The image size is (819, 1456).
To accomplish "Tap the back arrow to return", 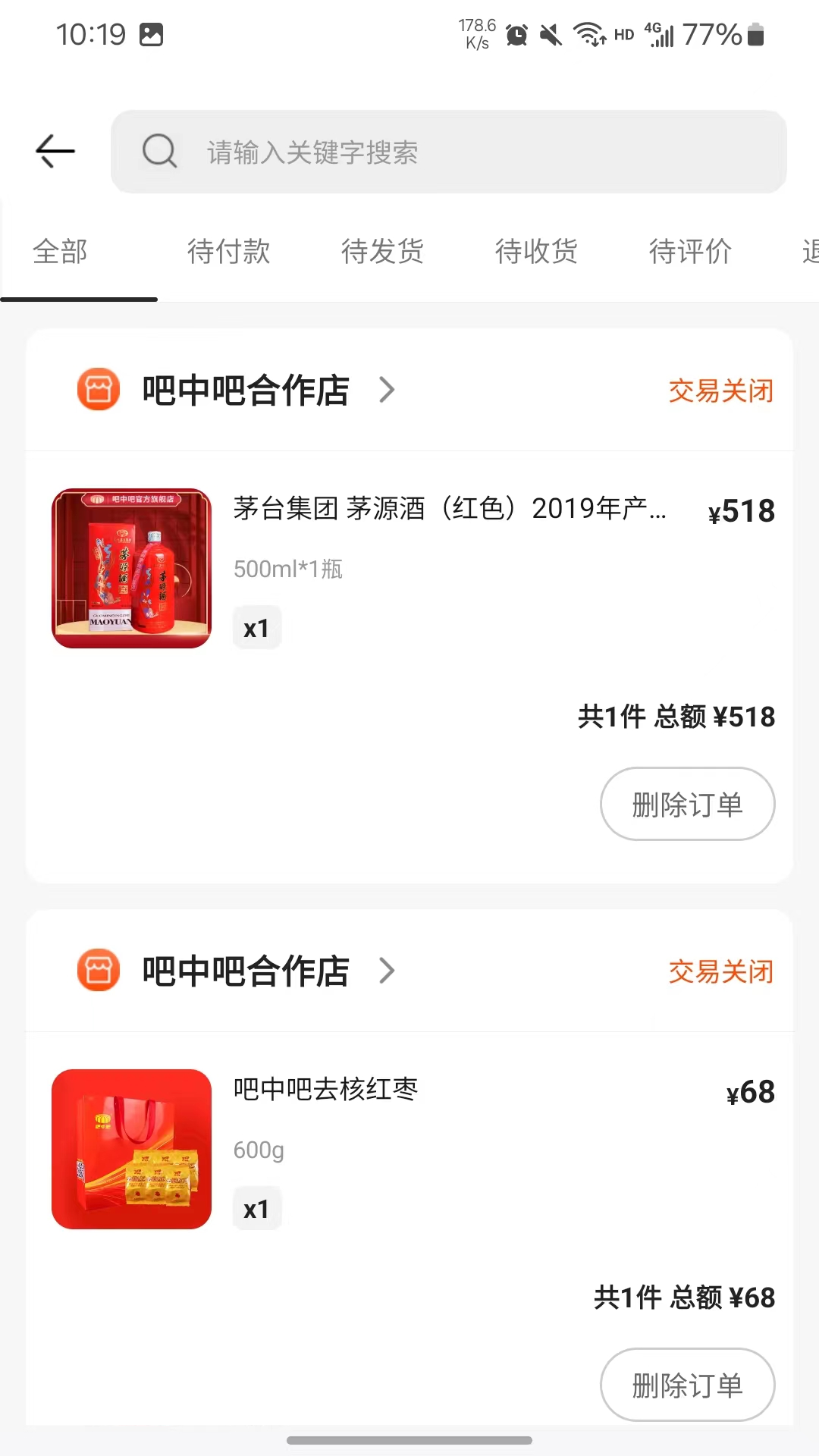I will point(55,151).
